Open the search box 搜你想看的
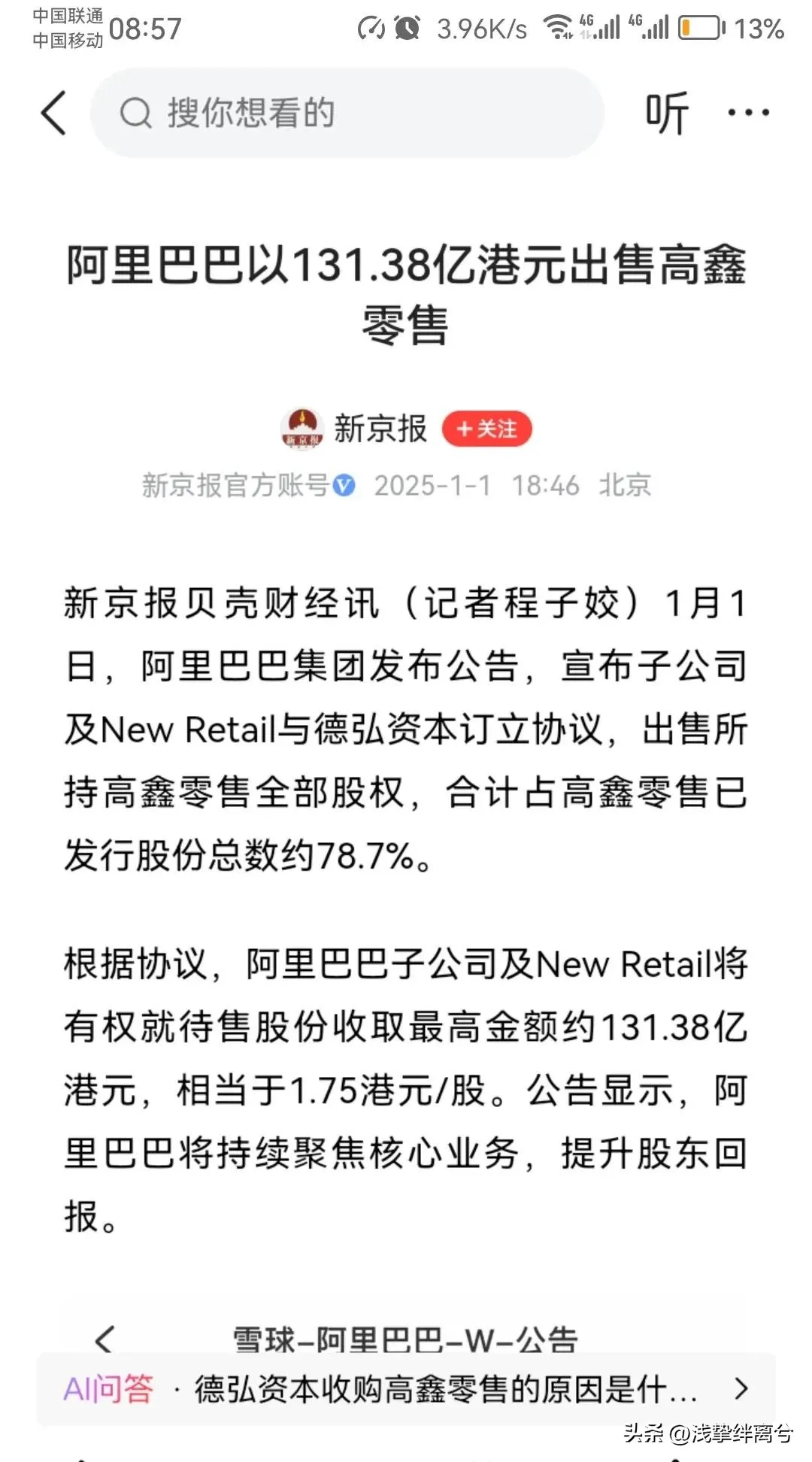 point(346,114)
